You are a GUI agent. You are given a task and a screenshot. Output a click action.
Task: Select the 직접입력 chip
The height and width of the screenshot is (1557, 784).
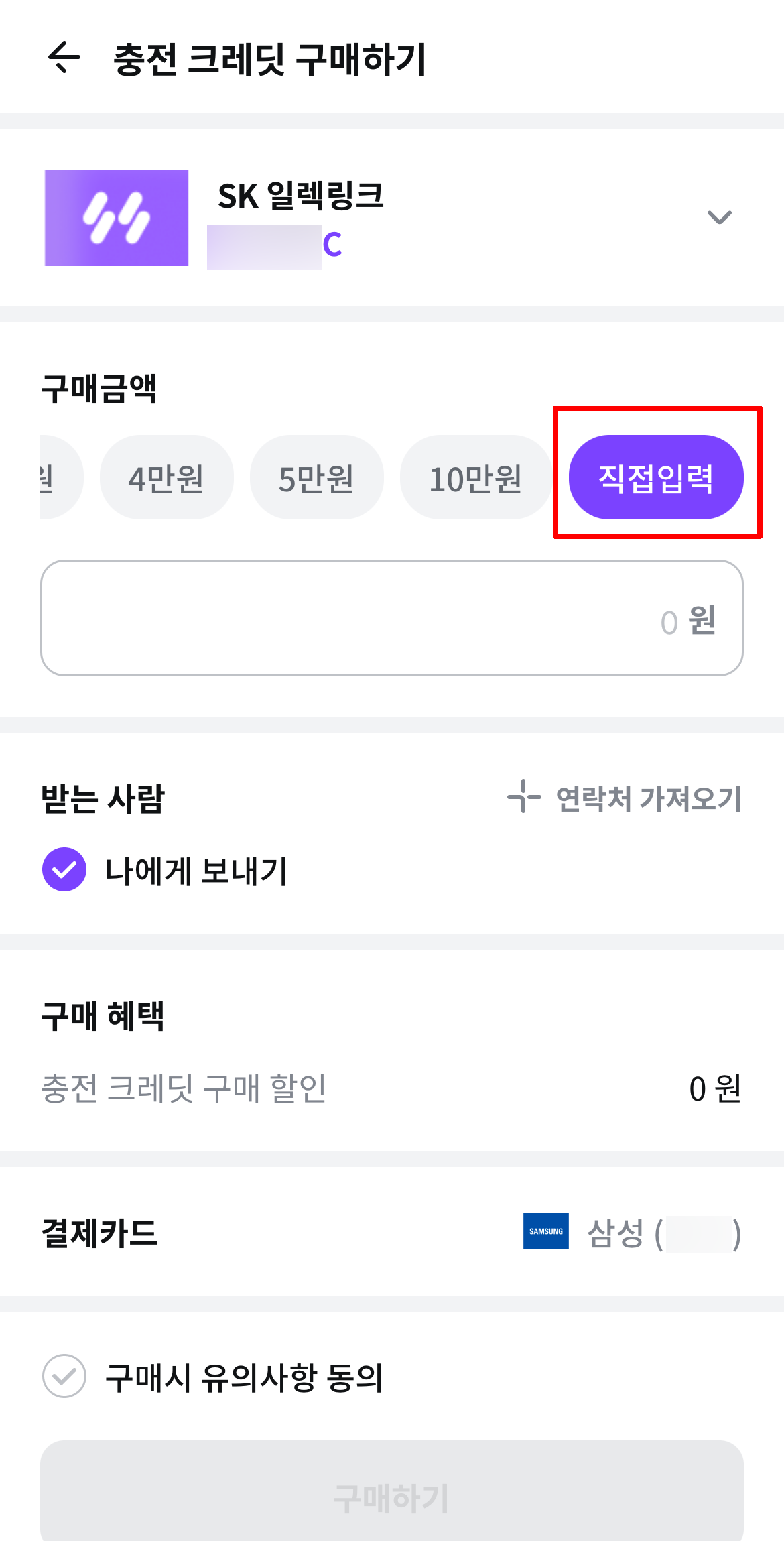click(656, 477)
